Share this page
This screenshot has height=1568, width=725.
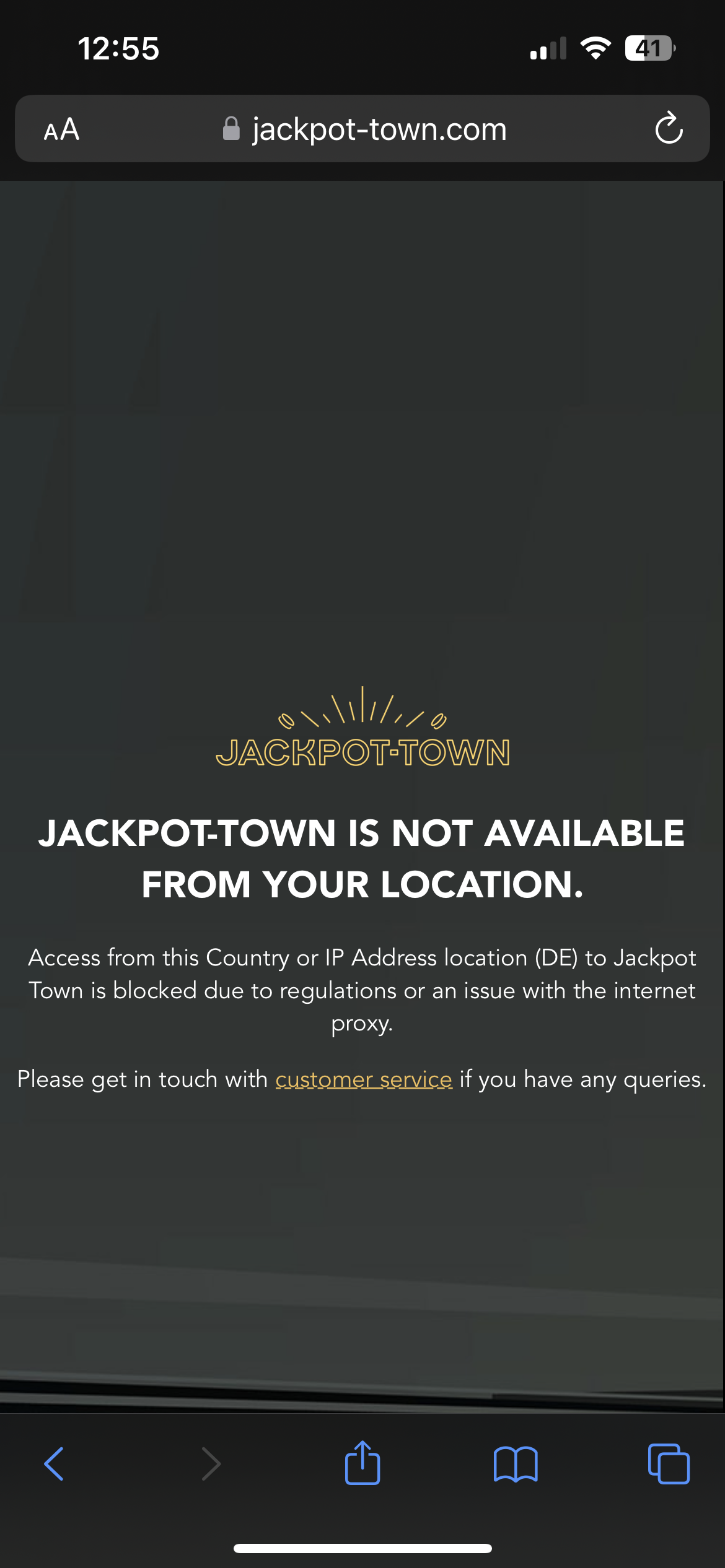pyautogui.click(x=362, y=1463)
